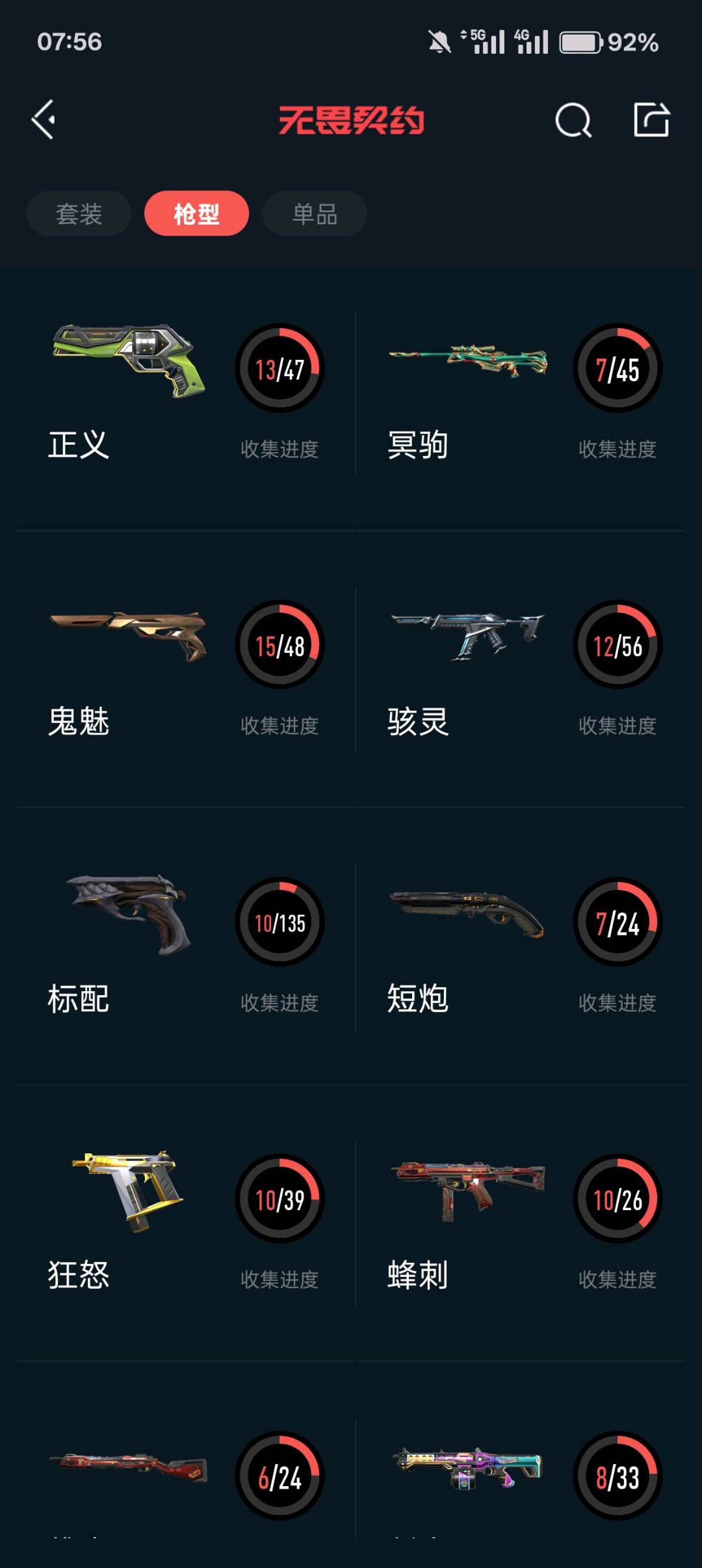Open the 正义 weapon collection
This screenshot has height=1568, width=702.
[186, 393]
